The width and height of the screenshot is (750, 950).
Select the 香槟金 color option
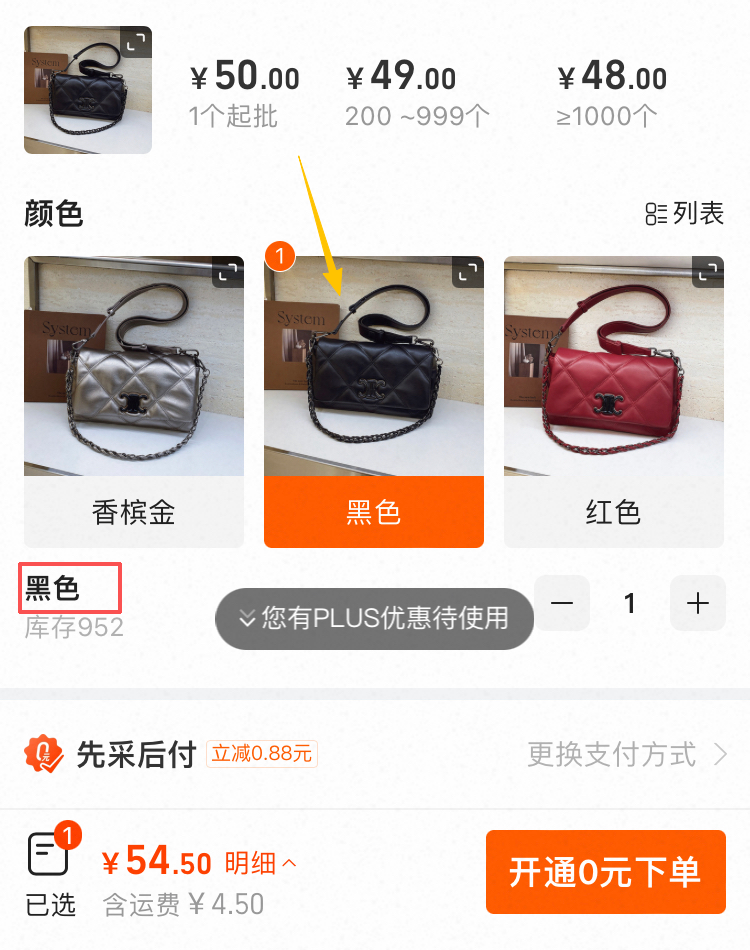coord(134,512)
